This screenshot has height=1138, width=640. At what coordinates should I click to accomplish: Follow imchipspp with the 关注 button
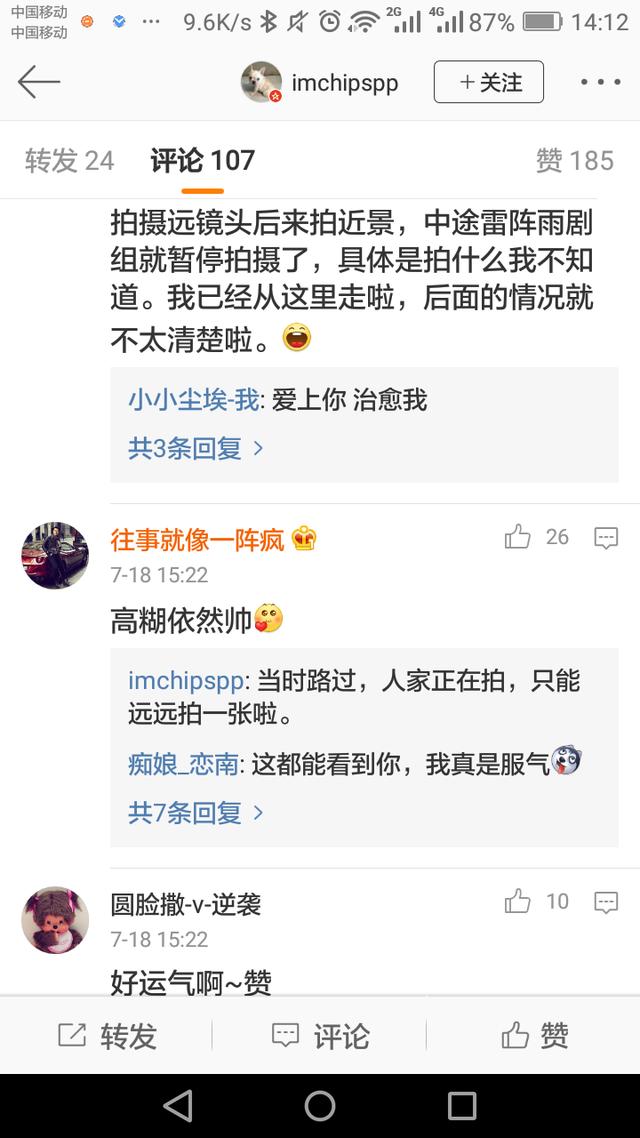coord(488,82)
